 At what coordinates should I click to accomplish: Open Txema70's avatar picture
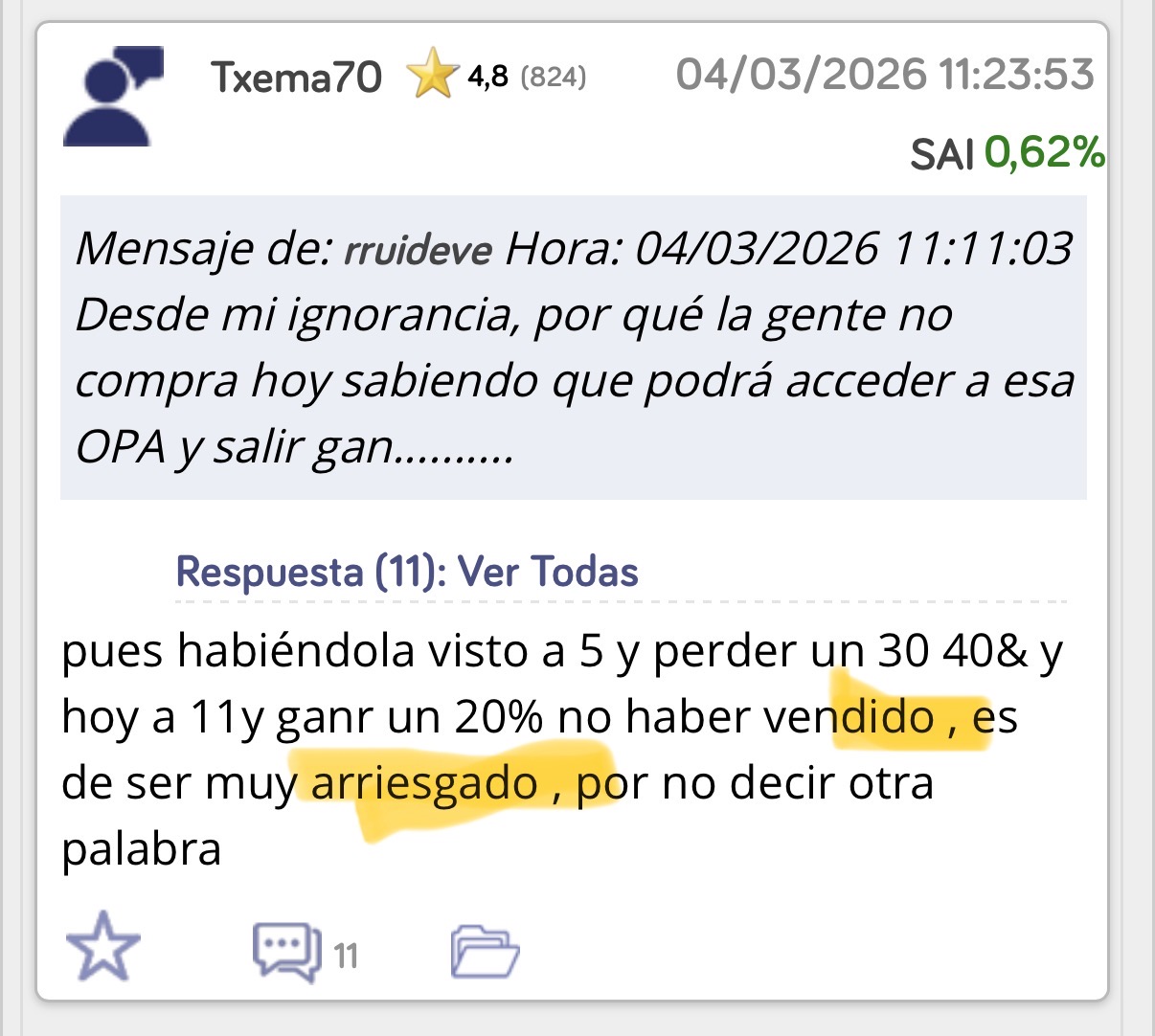click(x=113, y=96)
